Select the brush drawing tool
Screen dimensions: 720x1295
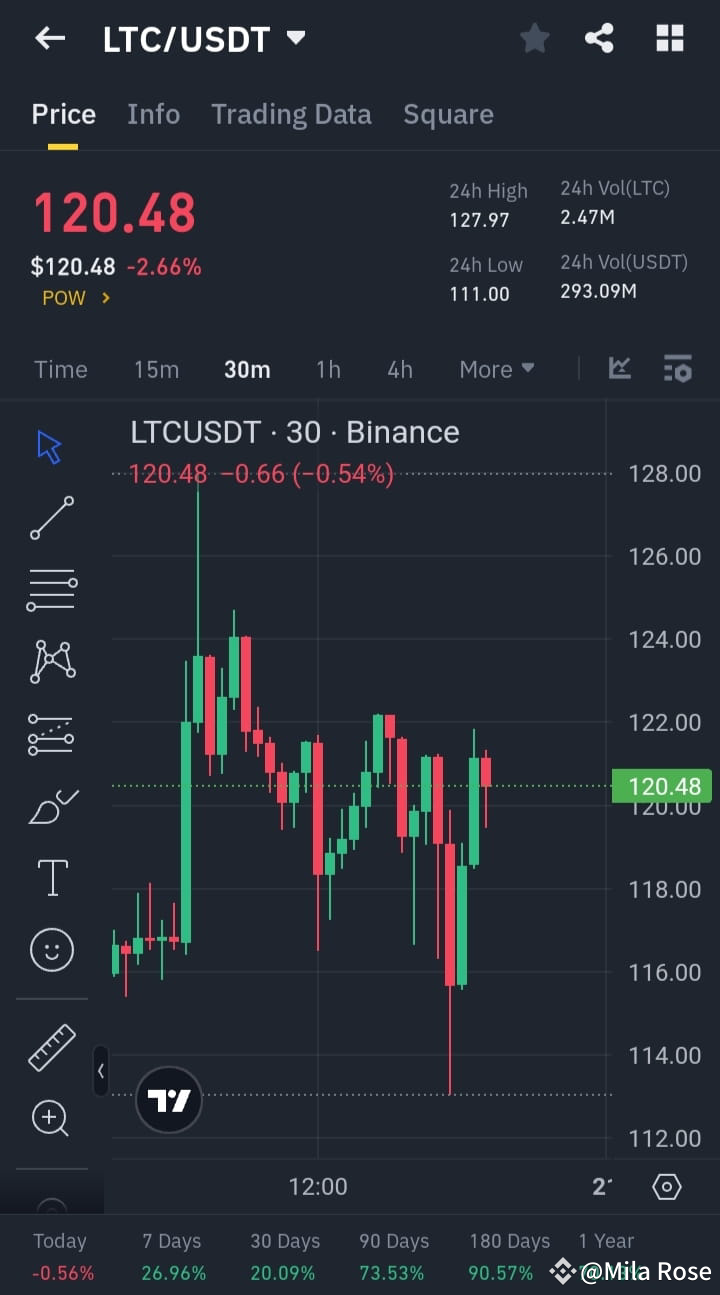[x=50, y=806]
